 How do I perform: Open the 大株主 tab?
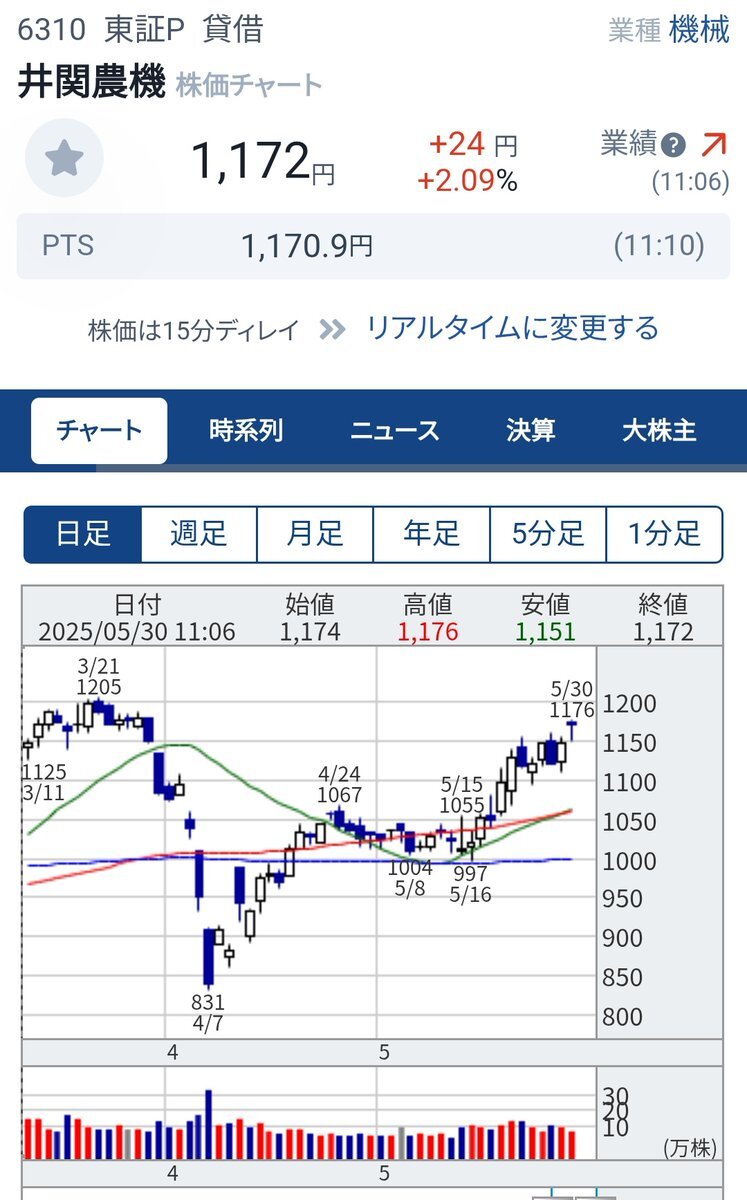659,431
